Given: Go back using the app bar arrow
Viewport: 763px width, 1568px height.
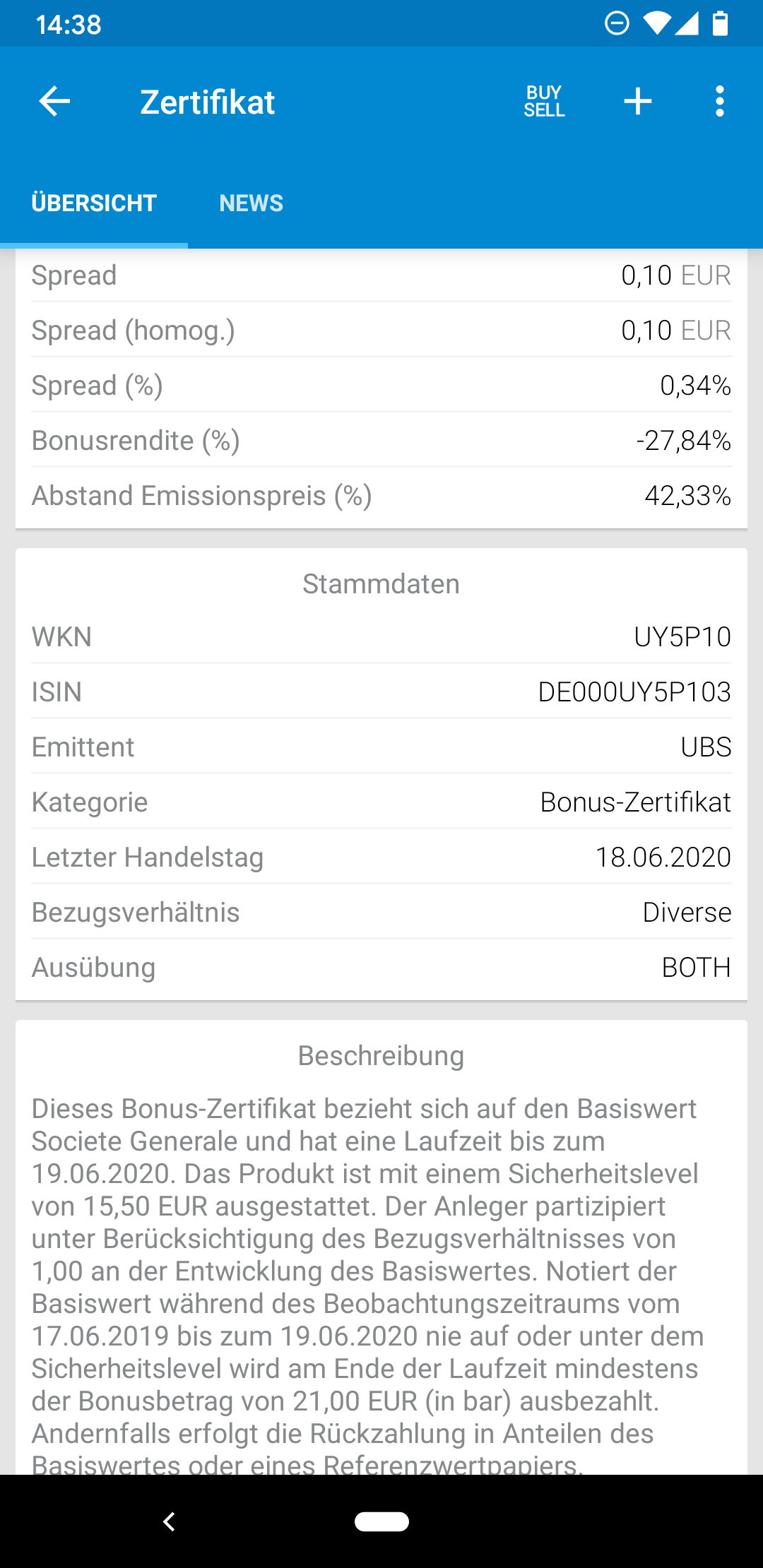Looking at the screenshot, I should [54, 102].
